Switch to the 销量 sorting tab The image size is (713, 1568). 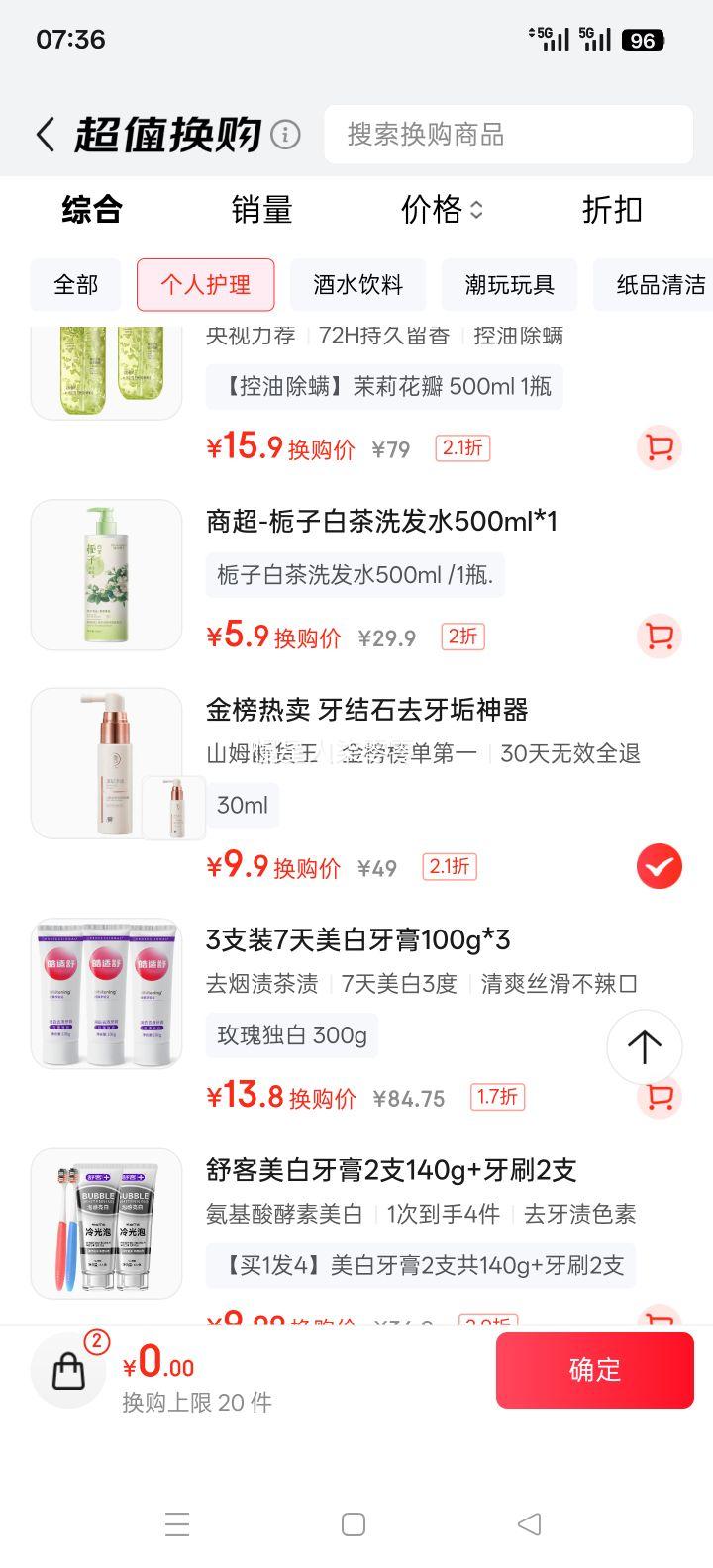260,210
